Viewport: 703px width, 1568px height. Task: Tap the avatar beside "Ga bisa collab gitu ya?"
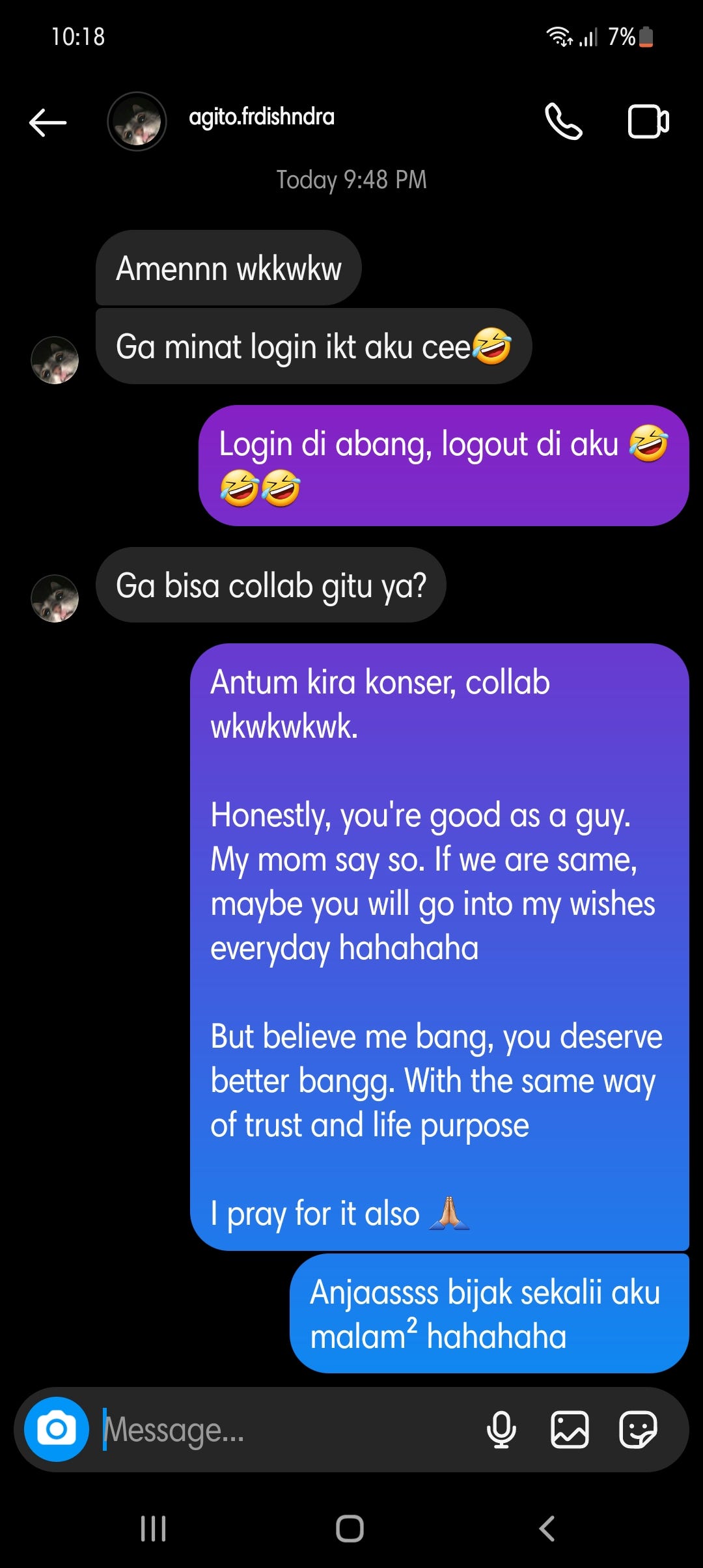[55, 598]
